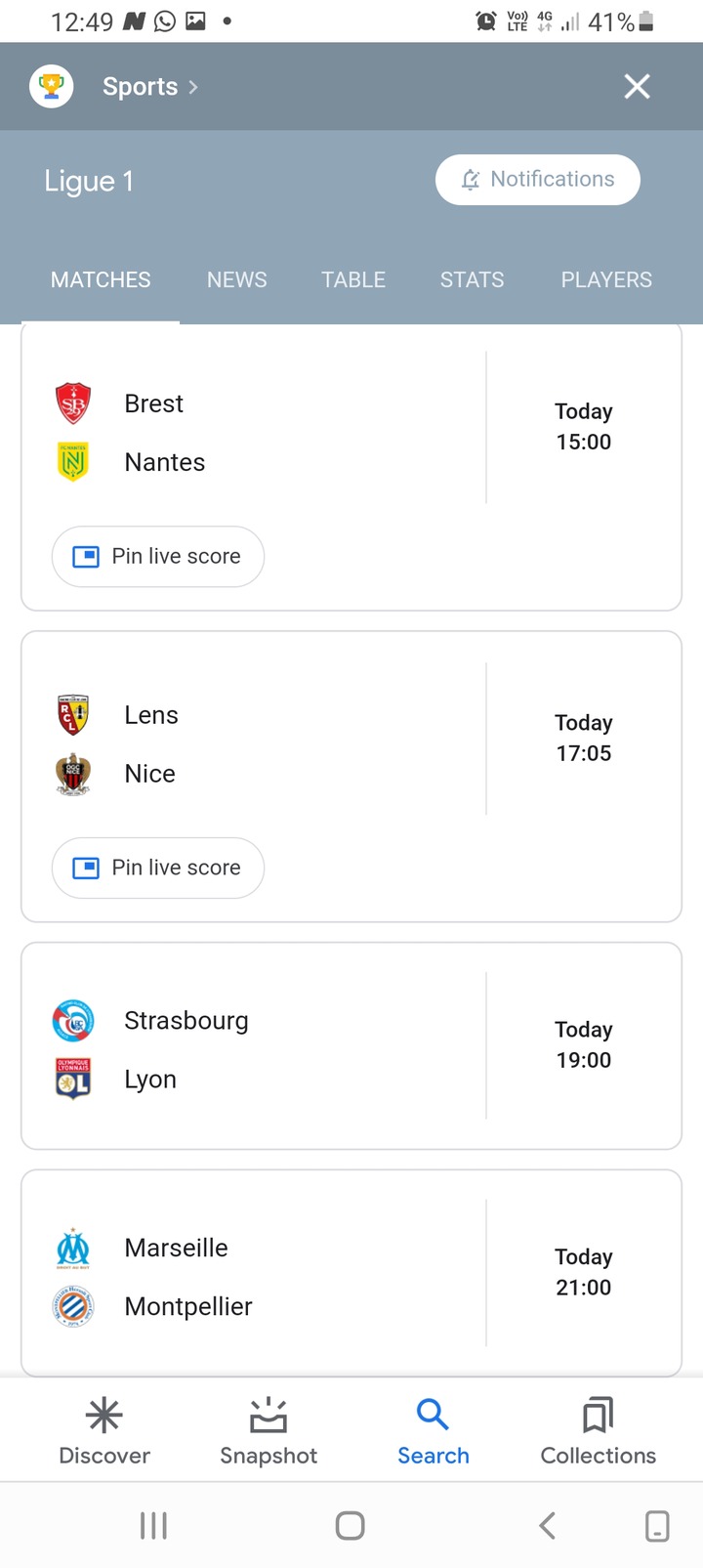Image resolution: width=703 pixels, height=1568 pixels.
Task: Go to the Discover tab
Action: tap(104, 1431)
